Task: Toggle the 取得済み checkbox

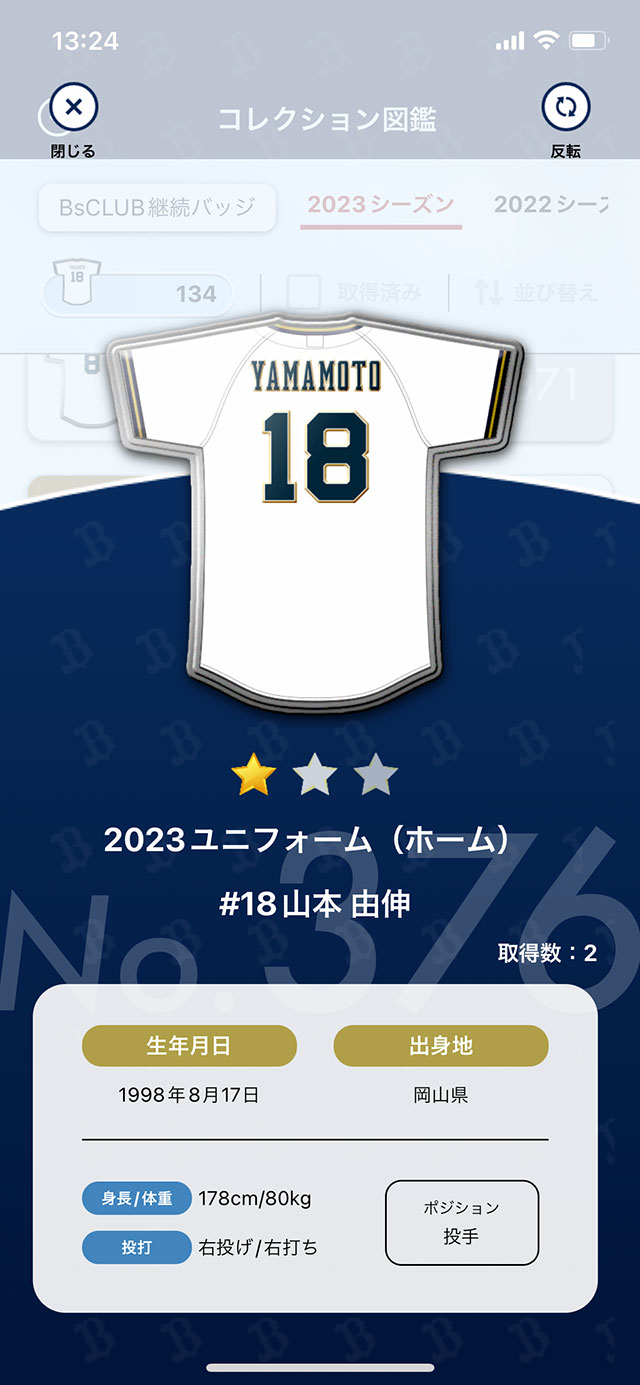Action: (305, 293)
